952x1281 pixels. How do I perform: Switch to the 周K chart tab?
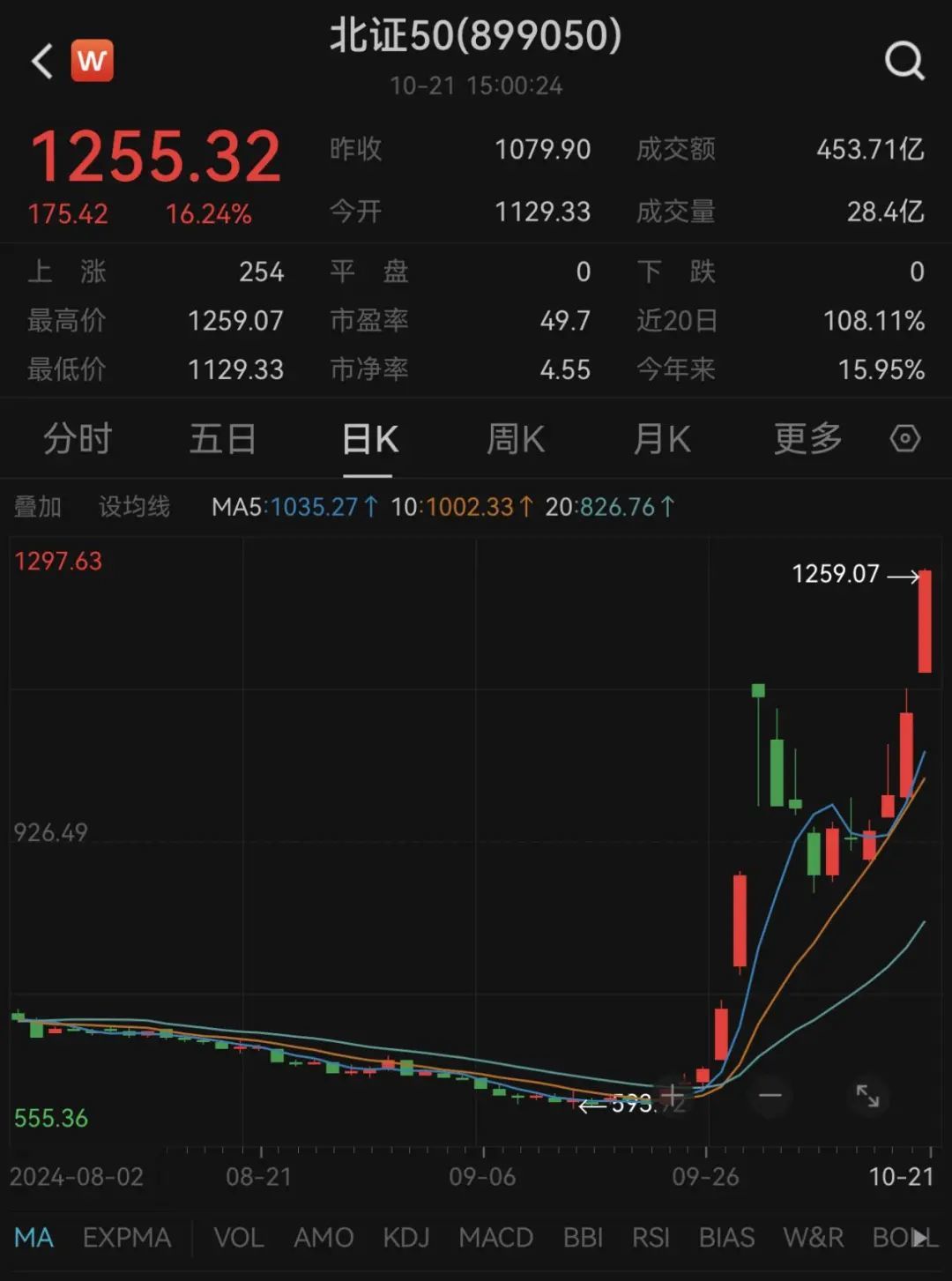click(516, 438)
